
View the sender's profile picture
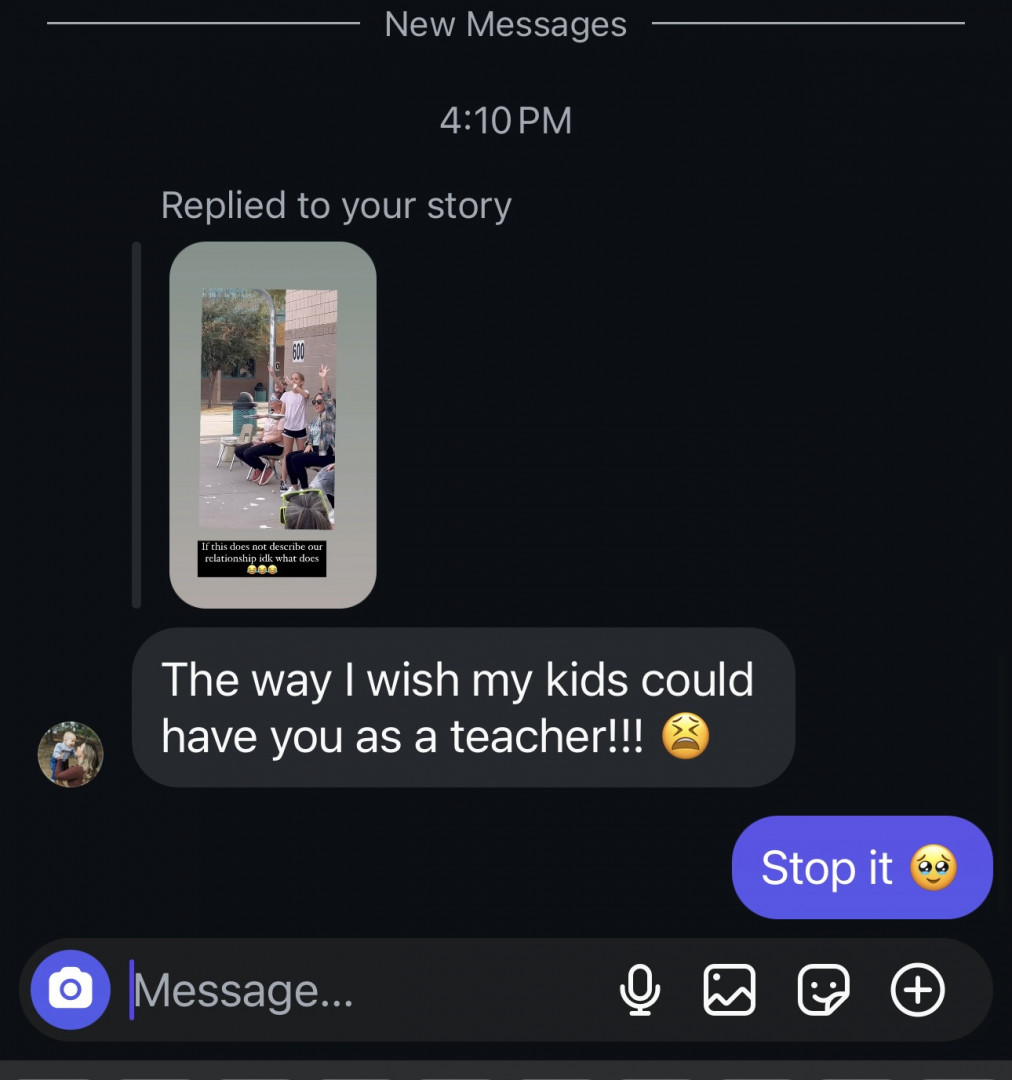[x=71, y=754]
